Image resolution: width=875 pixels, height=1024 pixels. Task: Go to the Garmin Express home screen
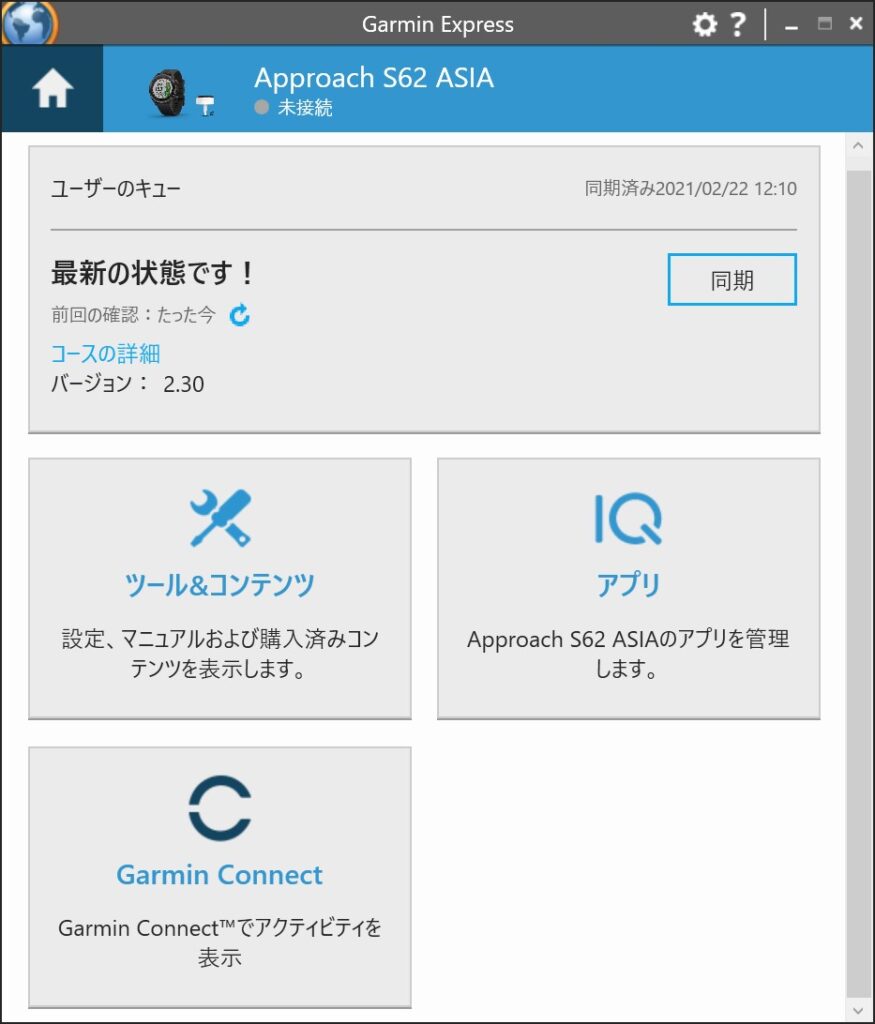click(x=52, y=90)
